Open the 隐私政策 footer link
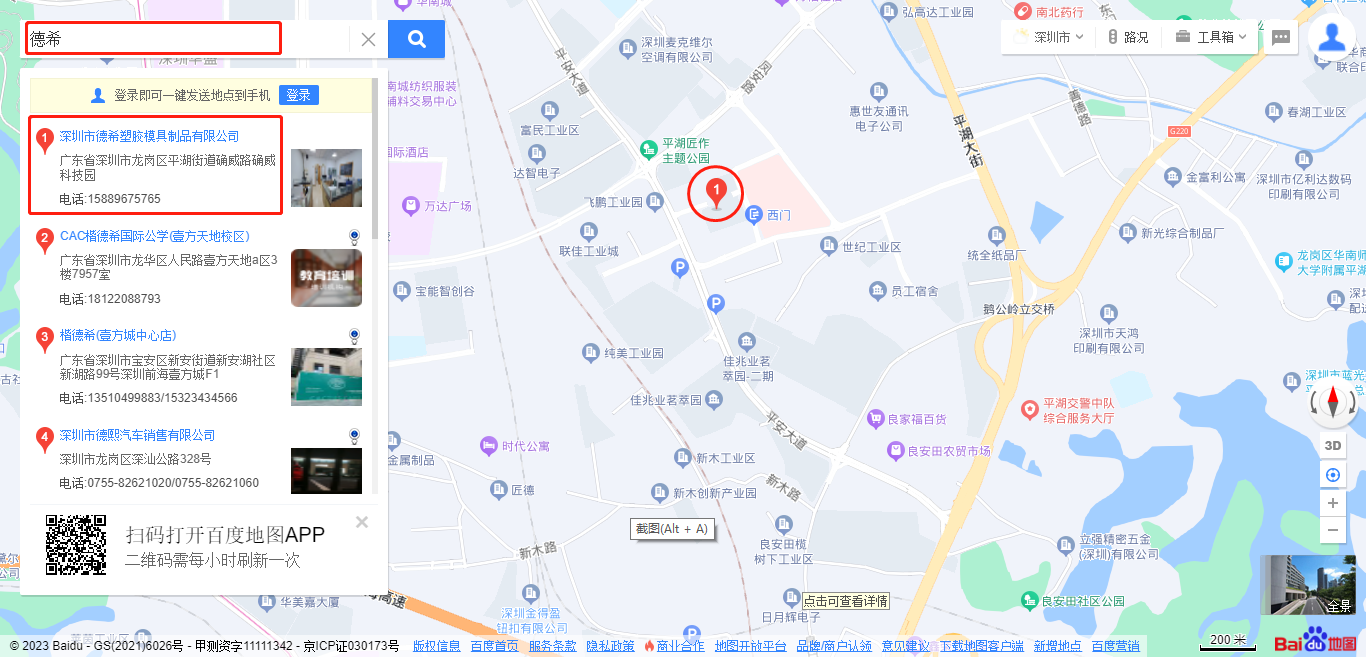Viewport: 1366px width, 657px height. click(x=610, y=646)
